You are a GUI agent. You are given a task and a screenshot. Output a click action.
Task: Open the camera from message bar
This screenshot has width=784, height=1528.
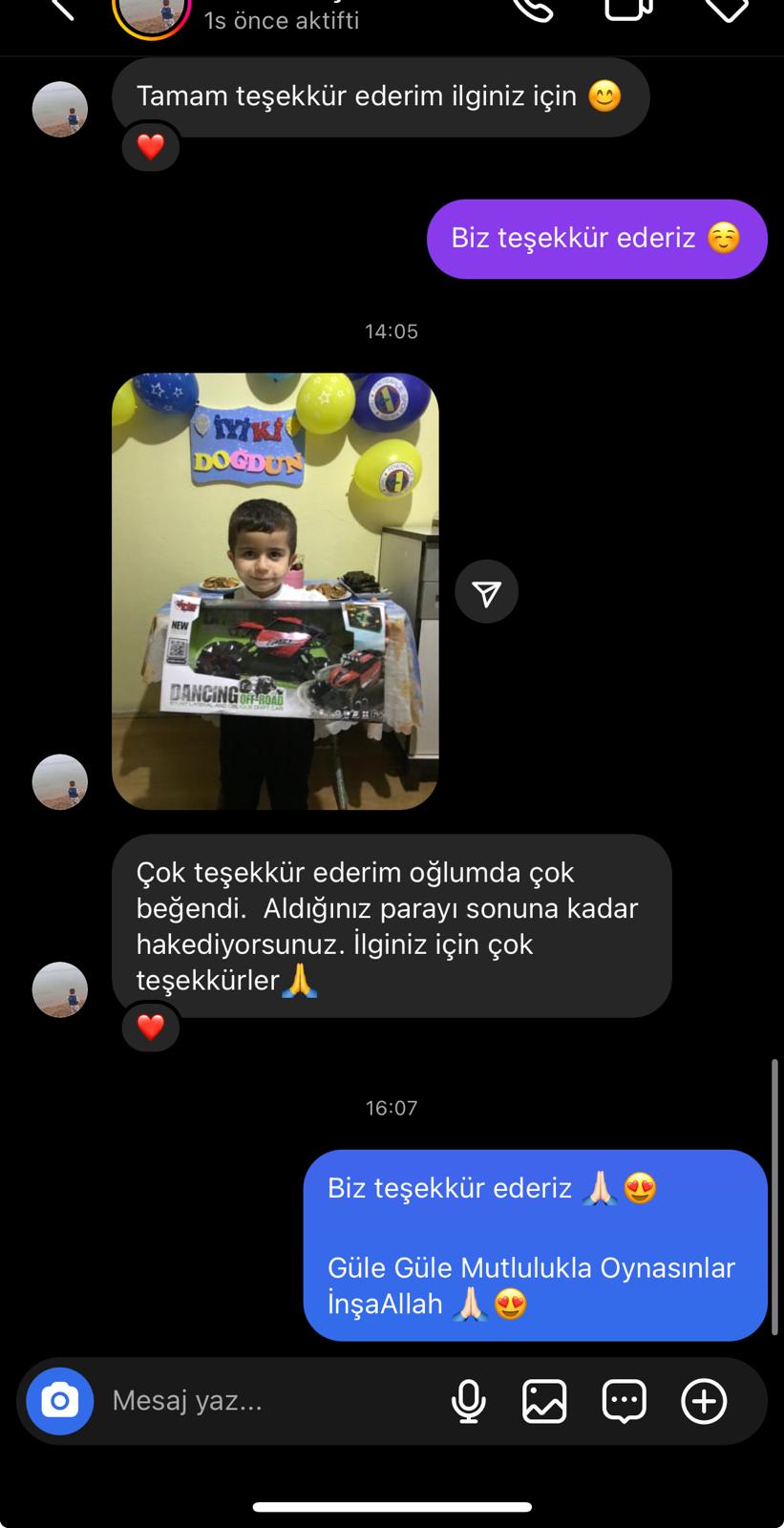[60, 1401]
